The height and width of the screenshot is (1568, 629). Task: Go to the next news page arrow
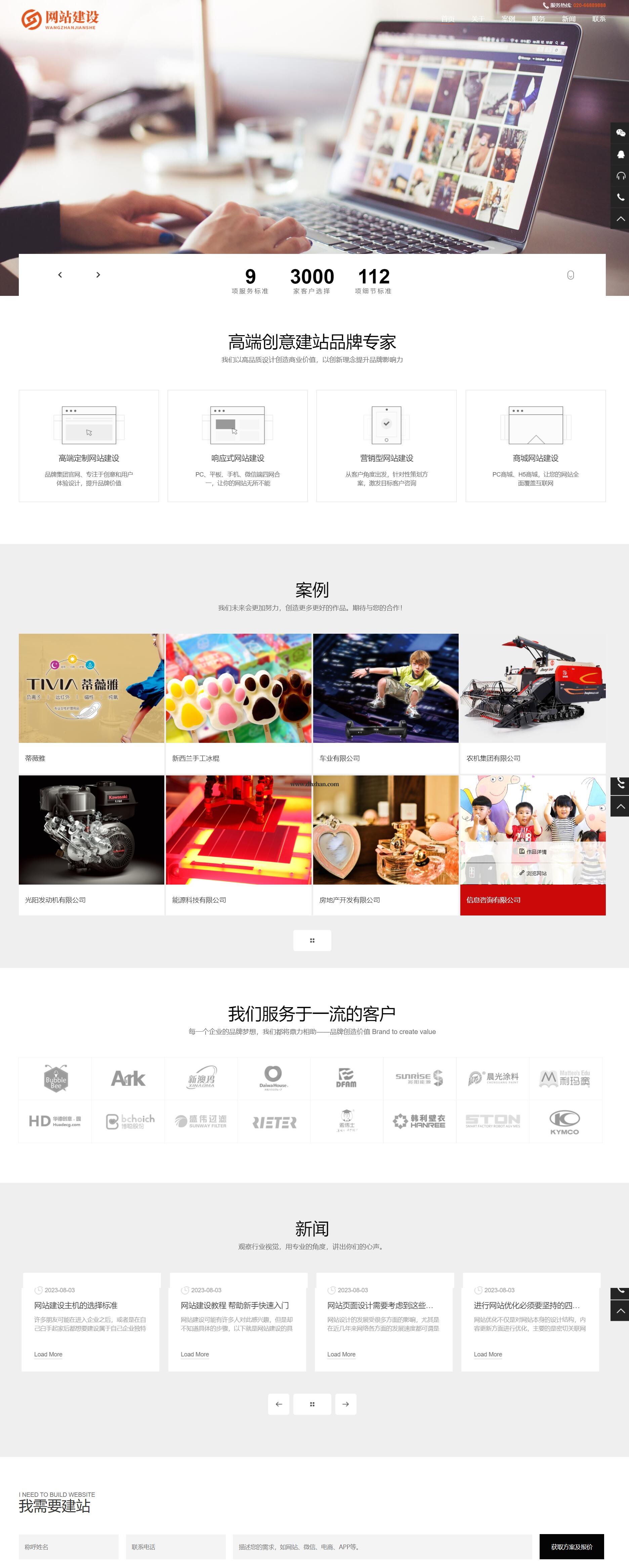(345, 1404)
